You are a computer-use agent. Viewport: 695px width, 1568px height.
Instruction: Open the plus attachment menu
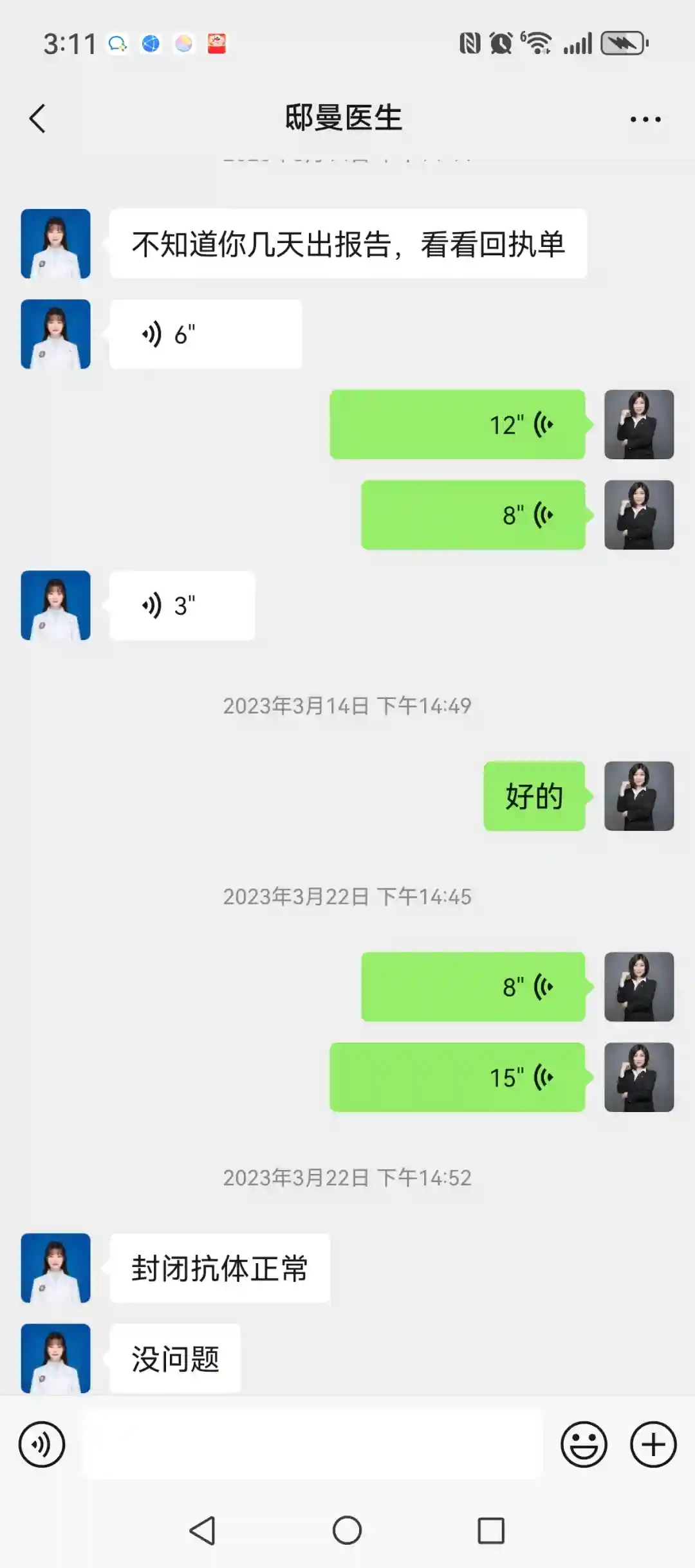653,1445
